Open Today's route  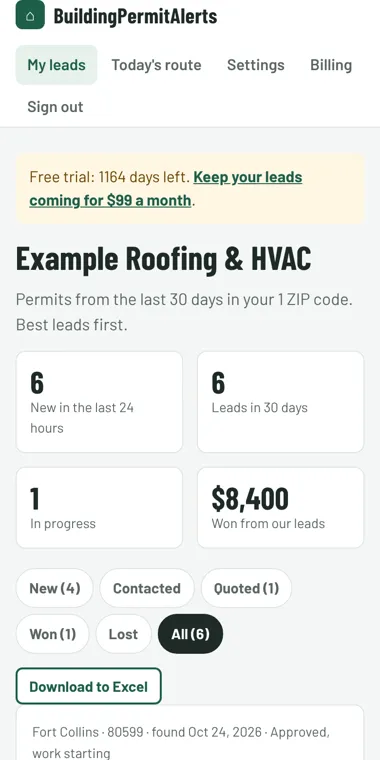tap(156, 65)
